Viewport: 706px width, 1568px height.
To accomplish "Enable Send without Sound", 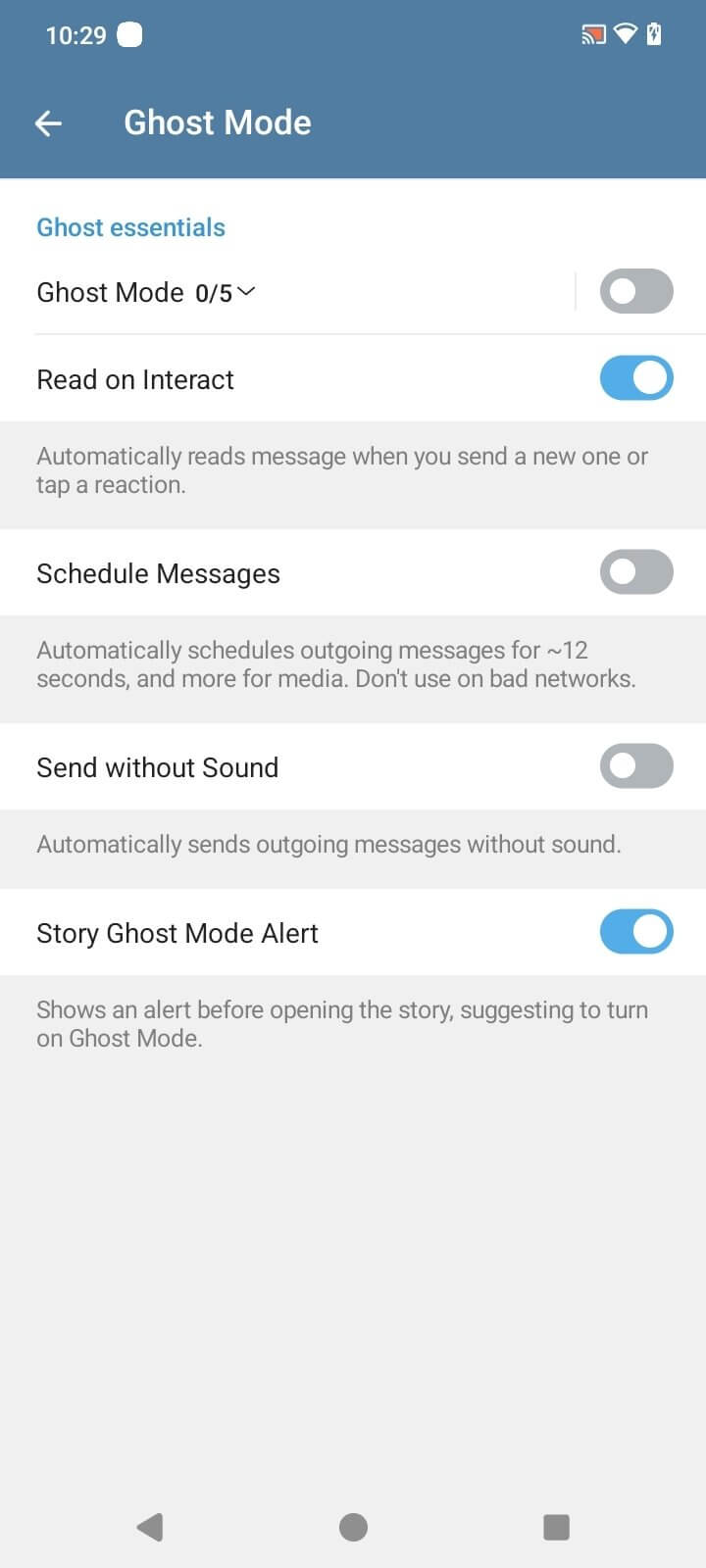I will coord(636,765).
